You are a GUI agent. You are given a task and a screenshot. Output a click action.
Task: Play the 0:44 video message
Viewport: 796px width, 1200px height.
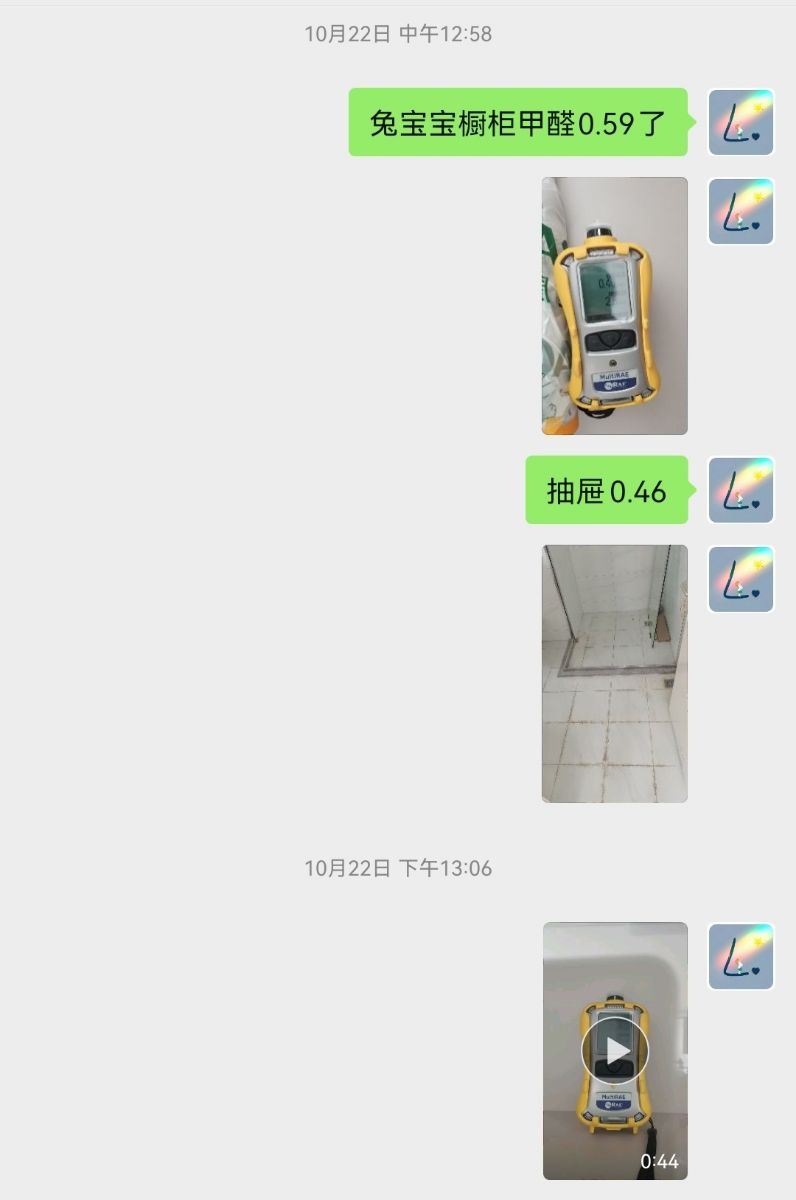point(615,1050)
